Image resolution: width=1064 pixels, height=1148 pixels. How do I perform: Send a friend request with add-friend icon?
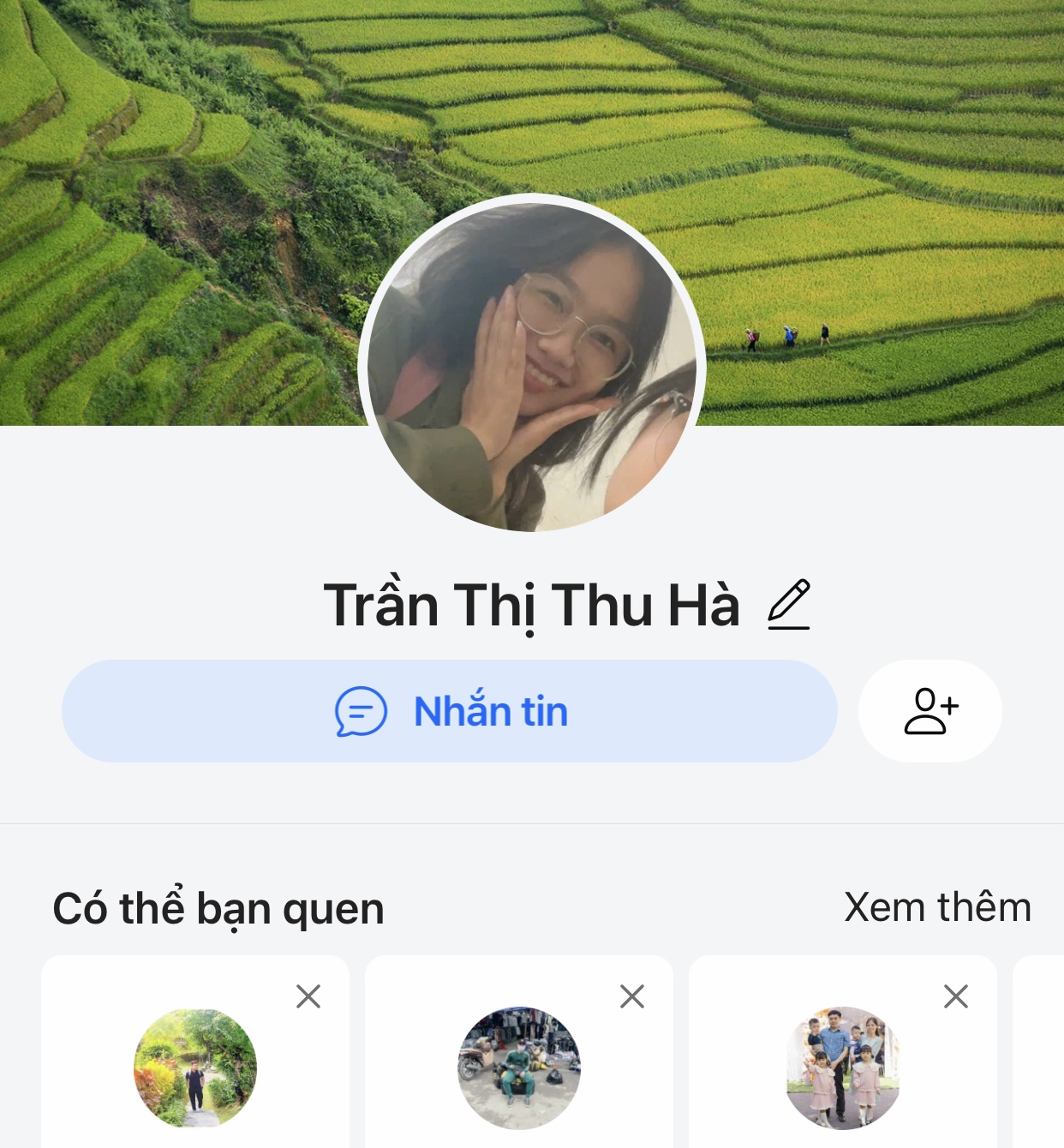(x=930, y=711)
